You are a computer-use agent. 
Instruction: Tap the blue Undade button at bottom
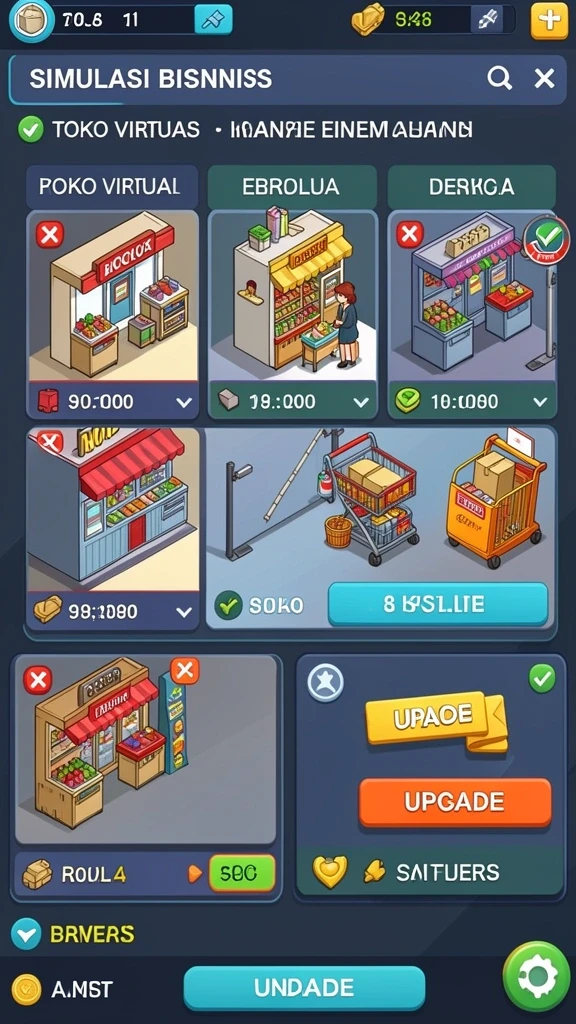click(x=304, y=988)
